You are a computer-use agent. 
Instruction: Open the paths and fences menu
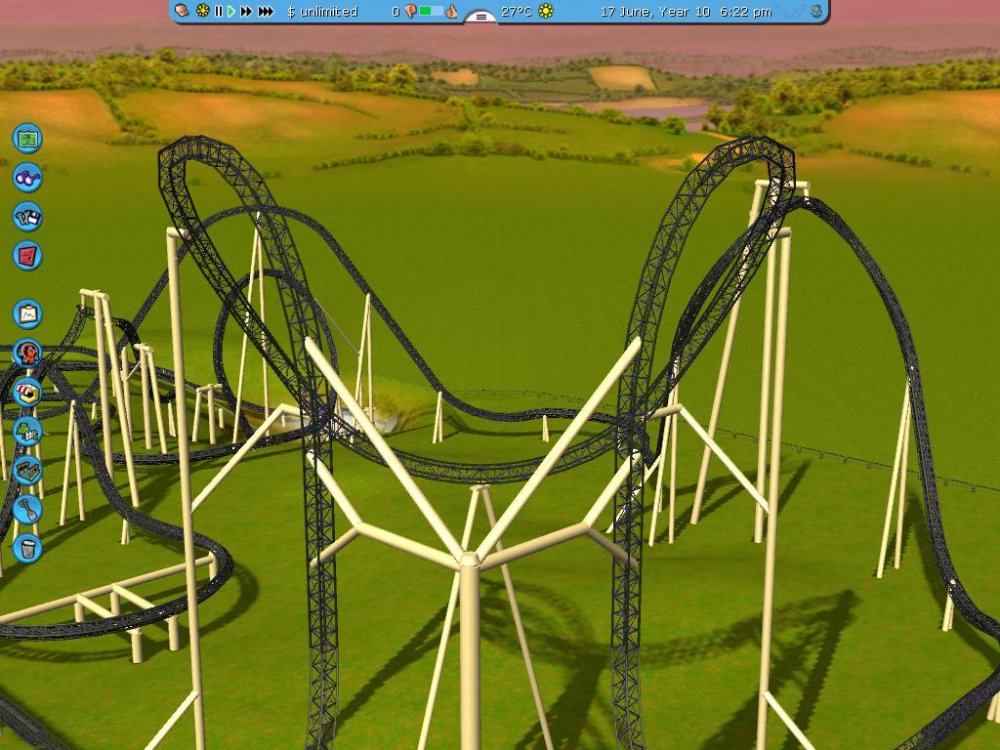[x=27, y=470]
